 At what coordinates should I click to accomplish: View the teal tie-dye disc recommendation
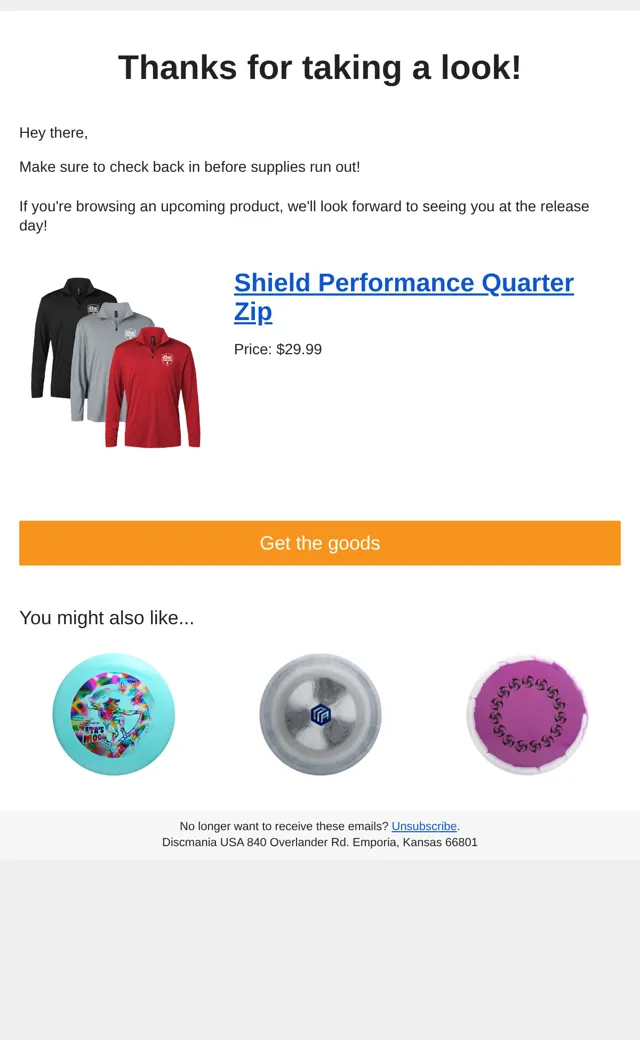[x=113, y=714]
